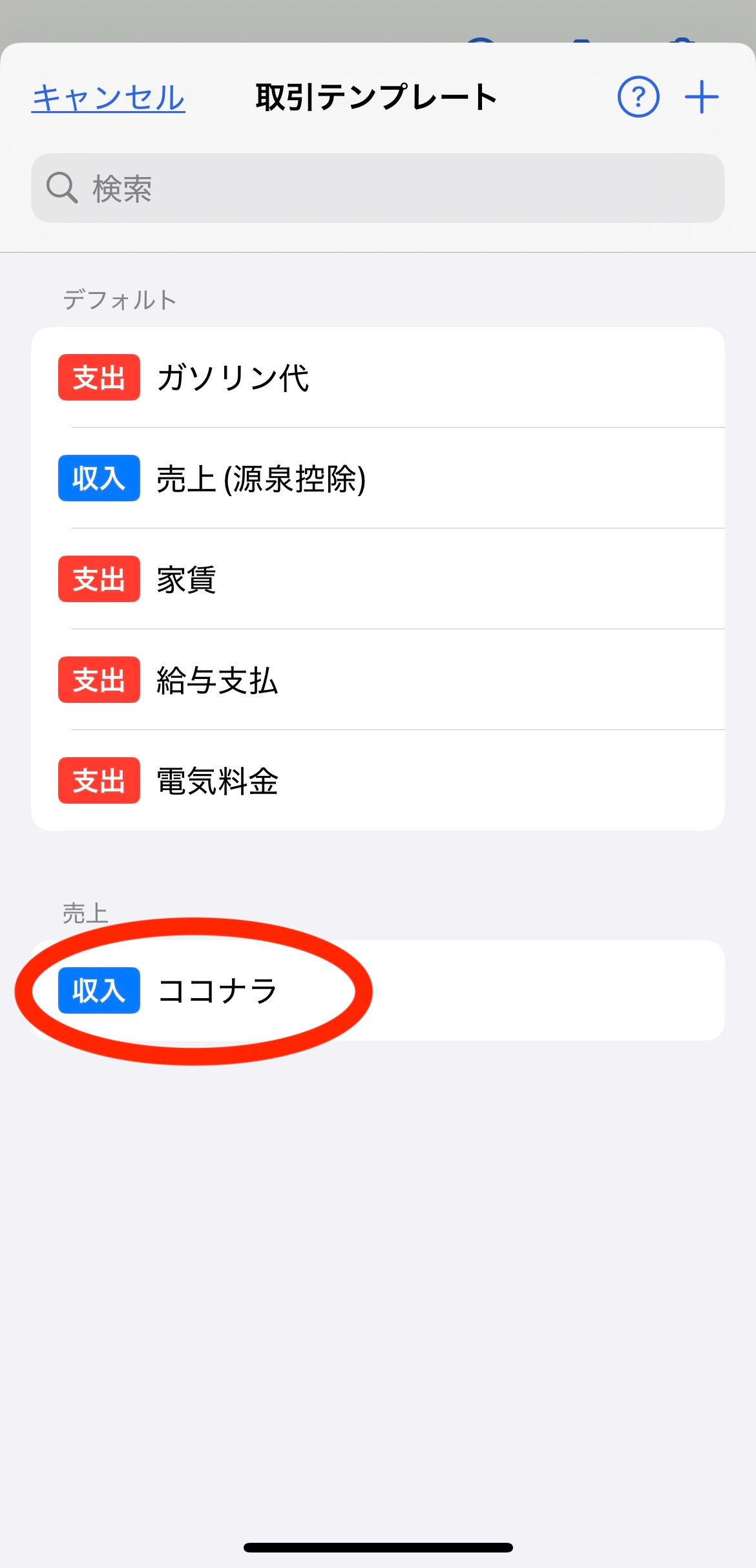The height and width of the screenshot is (1568, 756).
Task: Tap キャンセル to close templates
Action: [109, 98]
